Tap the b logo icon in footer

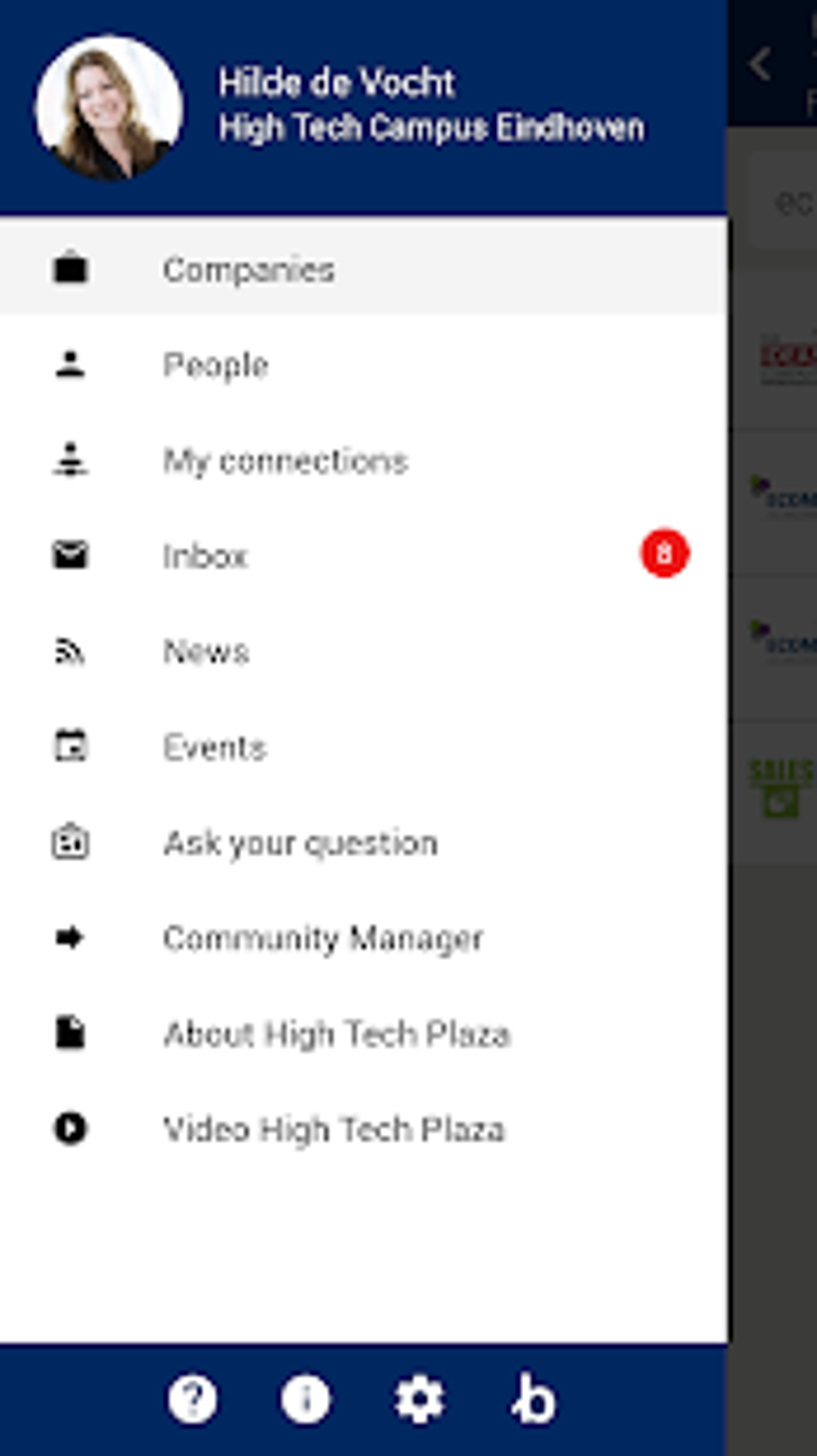pos(533,1399)
